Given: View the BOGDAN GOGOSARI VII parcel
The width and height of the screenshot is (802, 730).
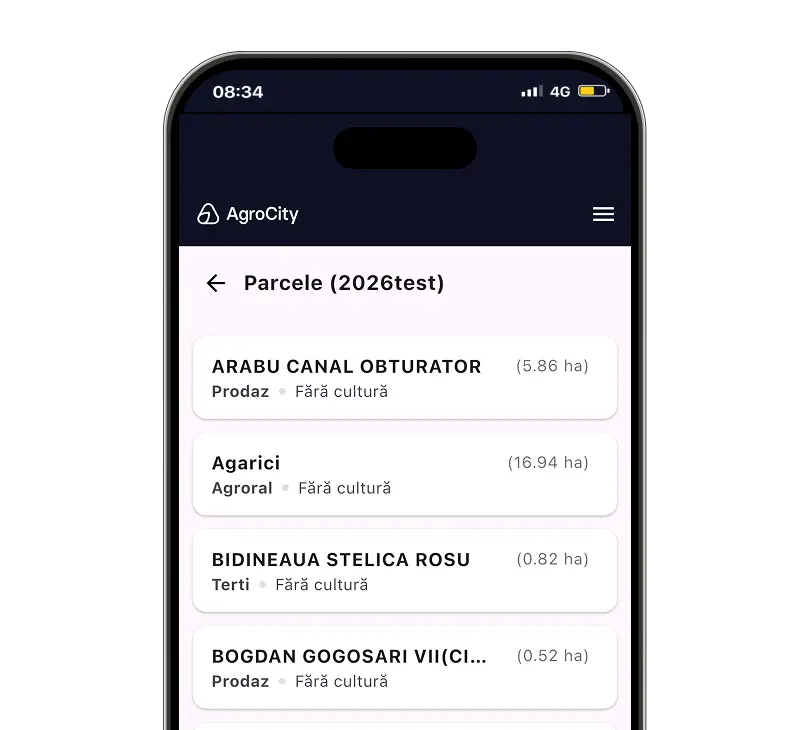Looking at the screenshot, I should click(404, 667).
